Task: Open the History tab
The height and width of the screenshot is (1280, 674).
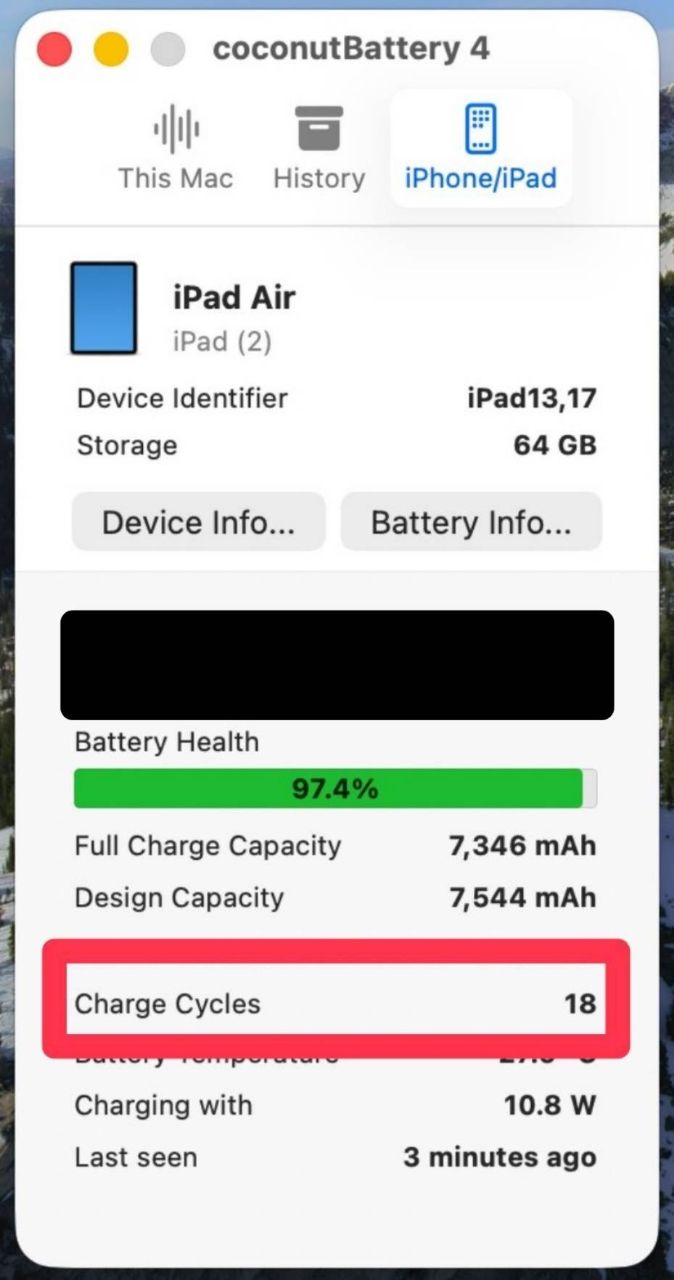Action: (x=319, y=149)
